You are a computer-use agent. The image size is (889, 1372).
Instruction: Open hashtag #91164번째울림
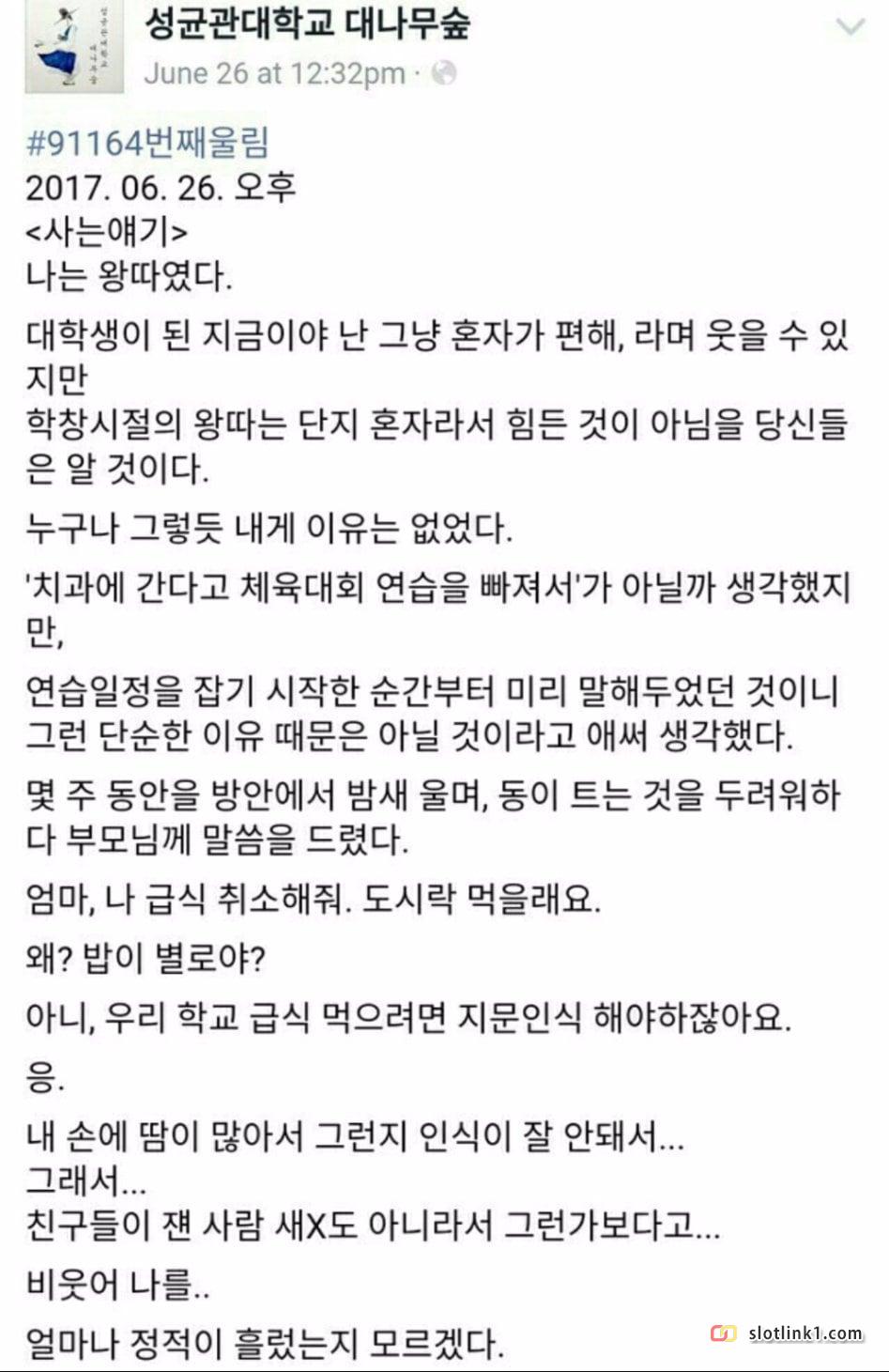click(147, 143)
